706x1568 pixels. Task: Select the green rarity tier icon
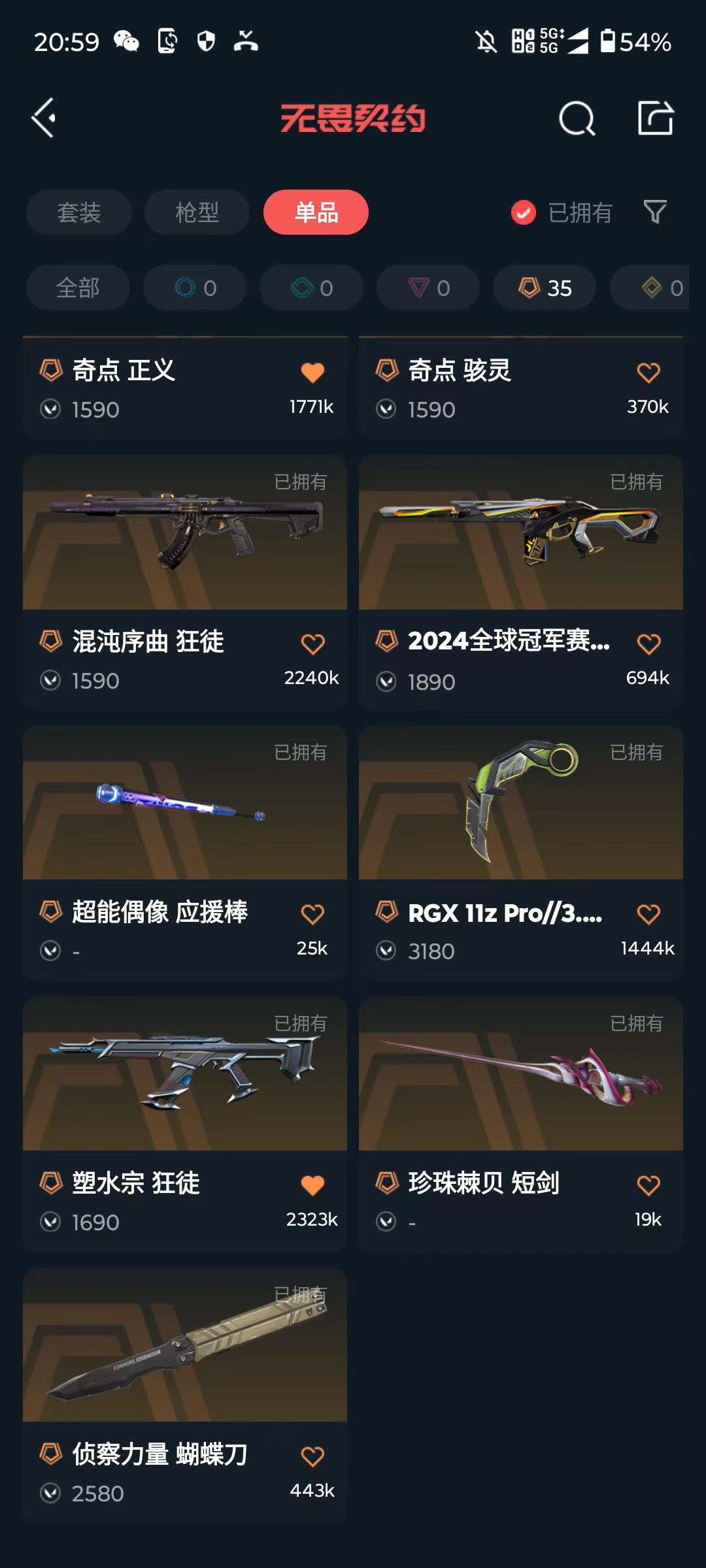pyautogui.click(x=311, y=287)
